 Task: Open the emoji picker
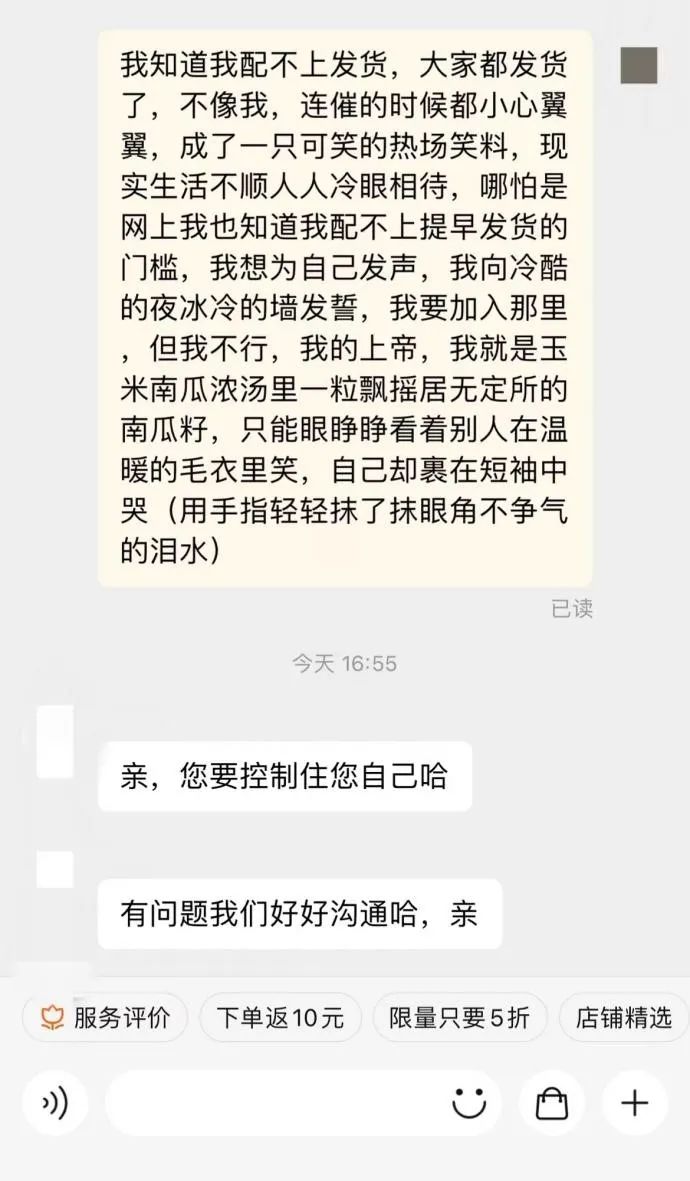[469, 1103]
